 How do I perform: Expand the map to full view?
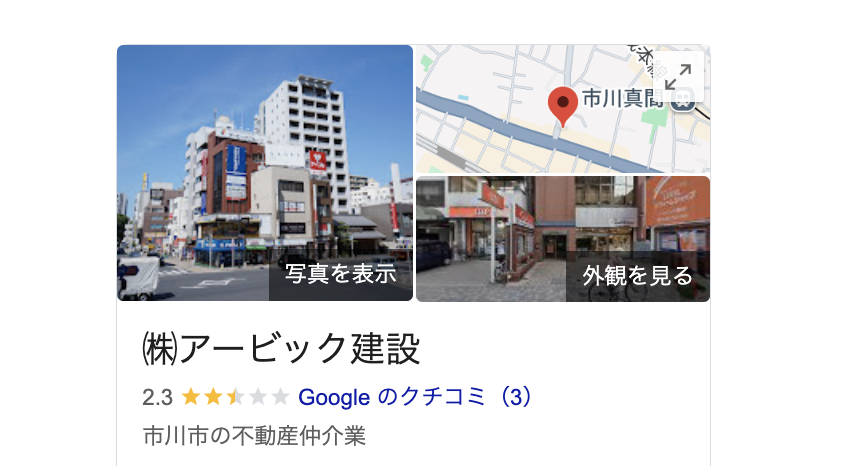click(x=679, y=76)
